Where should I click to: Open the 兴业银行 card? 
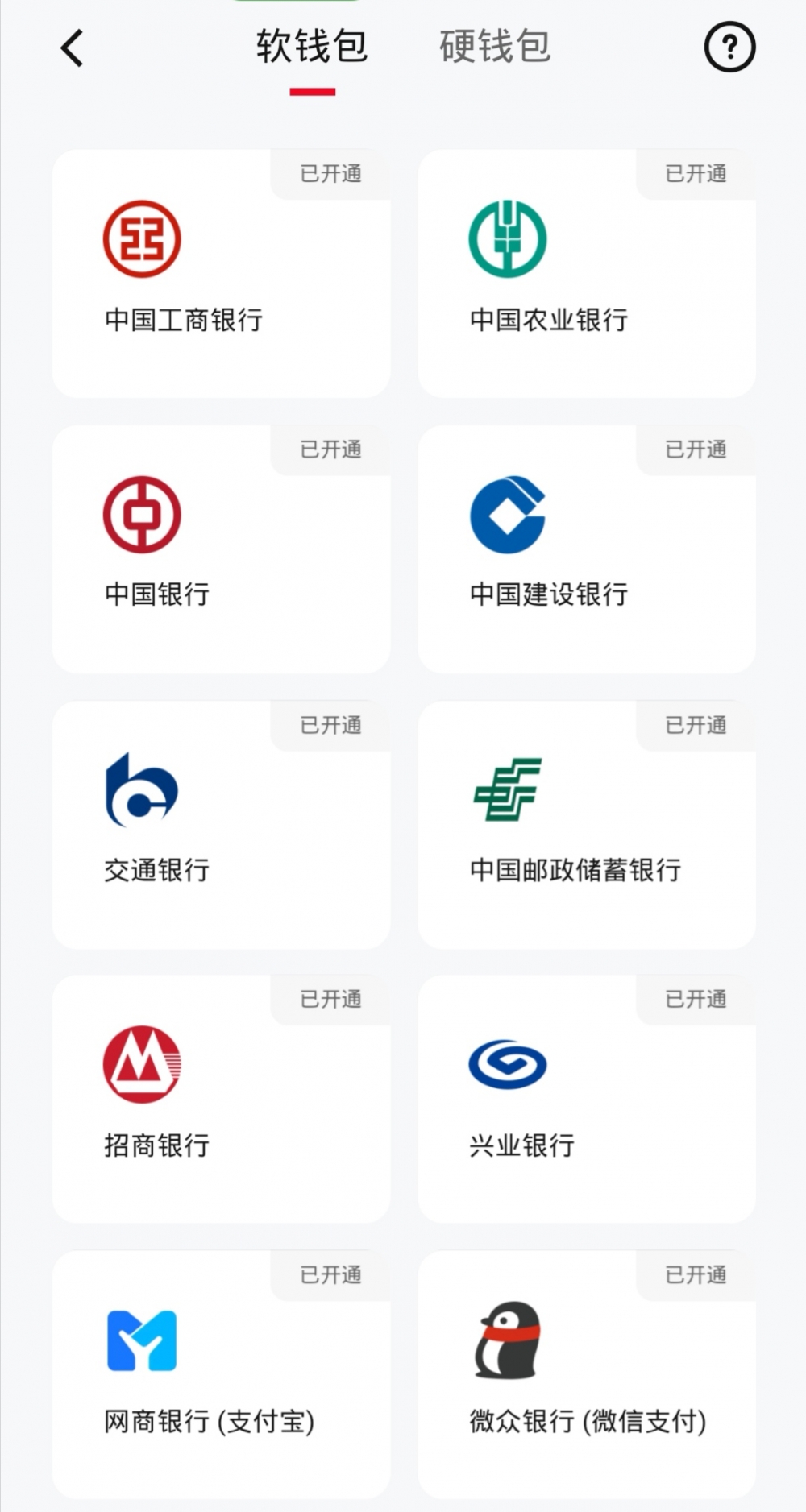point(587,1100)
